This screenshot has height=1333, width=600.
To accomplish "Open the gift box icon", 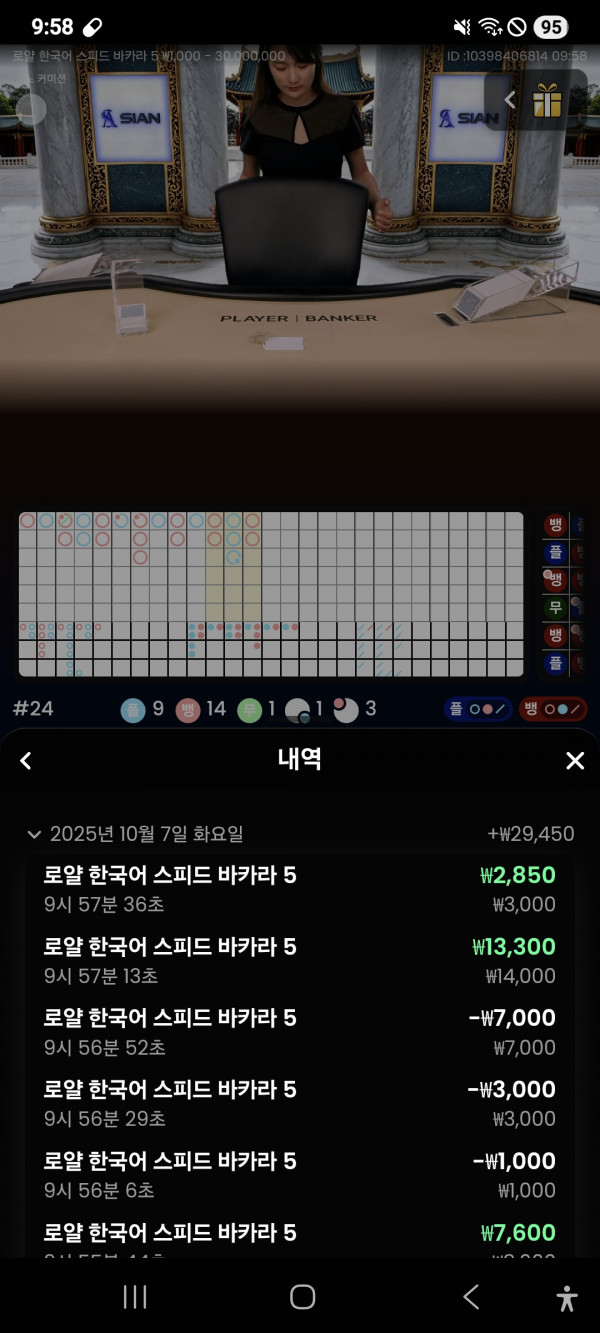I will (547, 100).
